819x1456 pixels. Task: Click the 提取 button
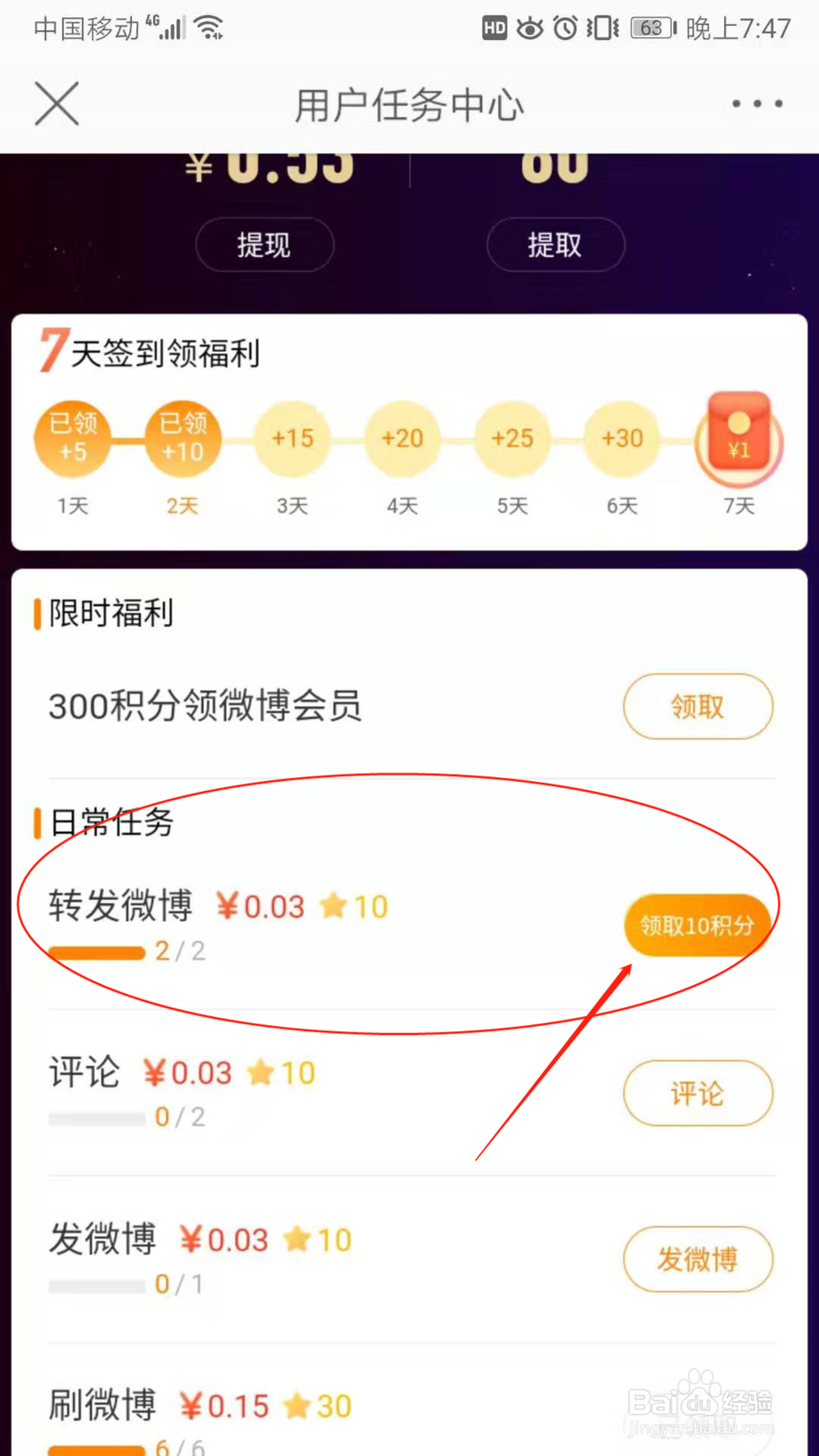[x=555, y=244]
